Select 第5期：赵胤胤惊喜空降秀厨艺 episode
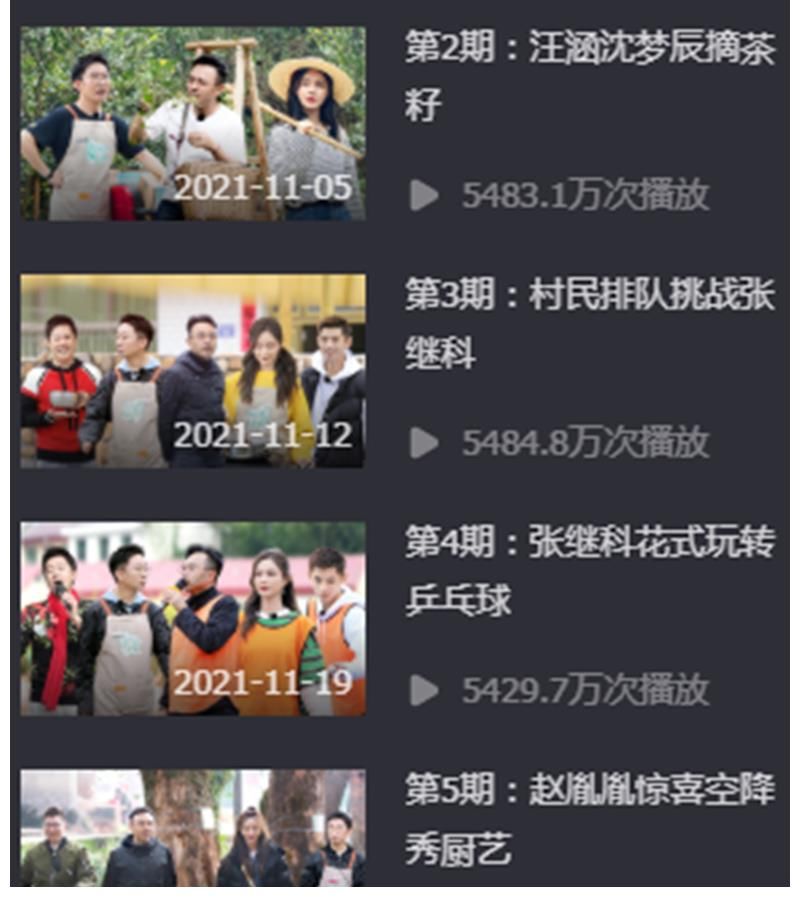Screen dimensions: 800x907 589,819
